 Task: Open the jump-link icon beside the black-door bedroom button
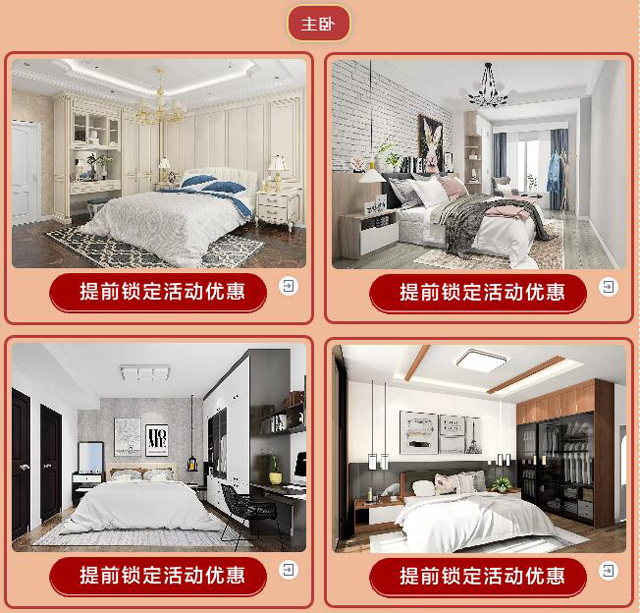288,570
